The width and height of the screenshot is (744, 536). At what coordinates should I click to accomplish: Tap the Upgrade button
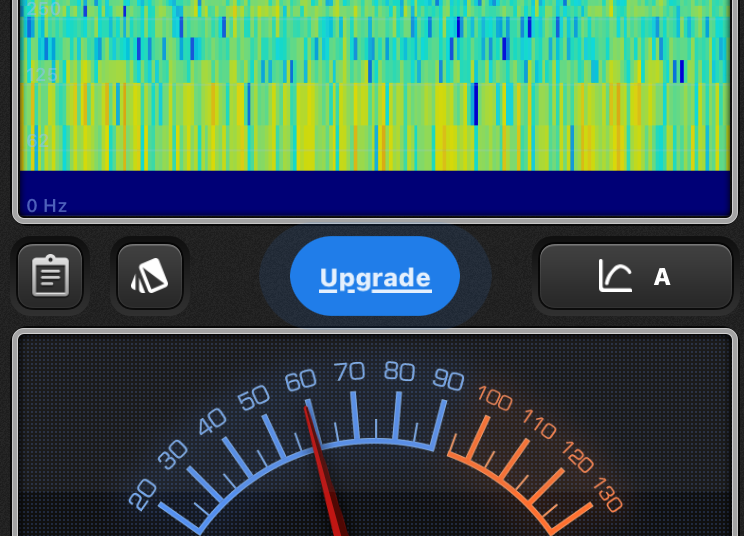pyautogui.click(x=375, y=277)
